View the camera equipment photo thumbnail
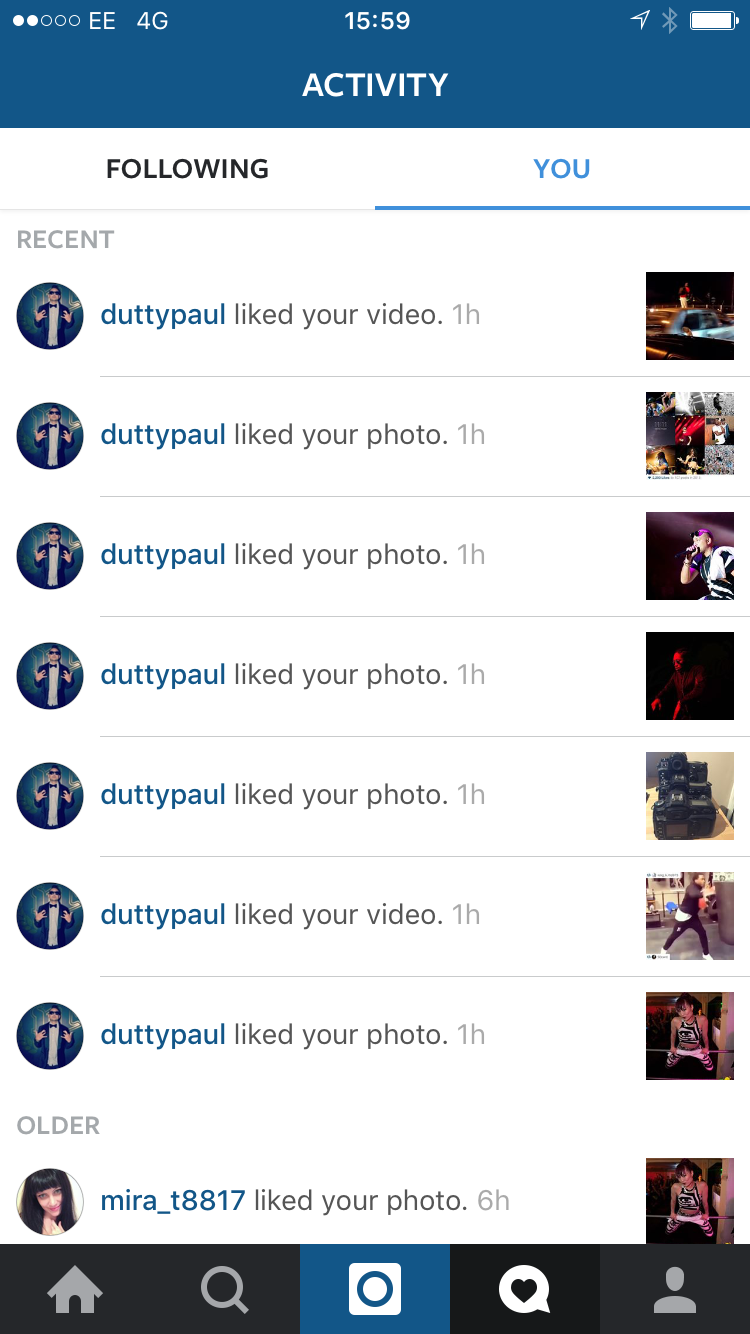This screenshot has width=750, height=1334. point(689,796)
